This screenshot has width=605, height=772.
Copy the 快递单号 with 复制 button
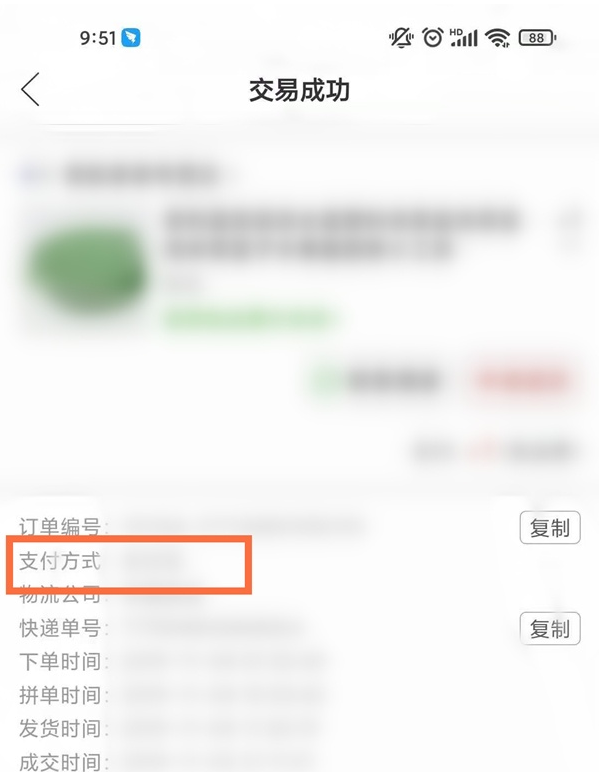[x=549, y=628]
